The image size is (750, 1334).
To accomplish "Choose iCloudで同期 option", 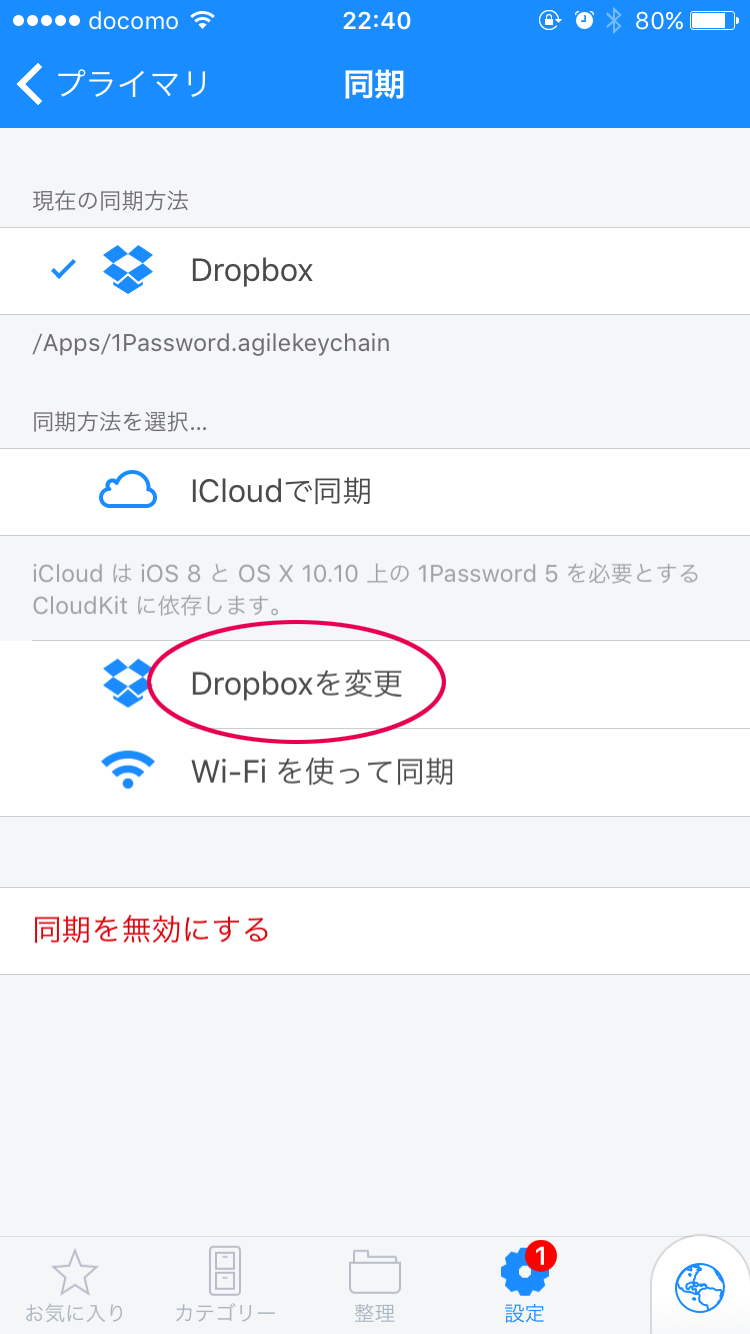I will 375,492.
